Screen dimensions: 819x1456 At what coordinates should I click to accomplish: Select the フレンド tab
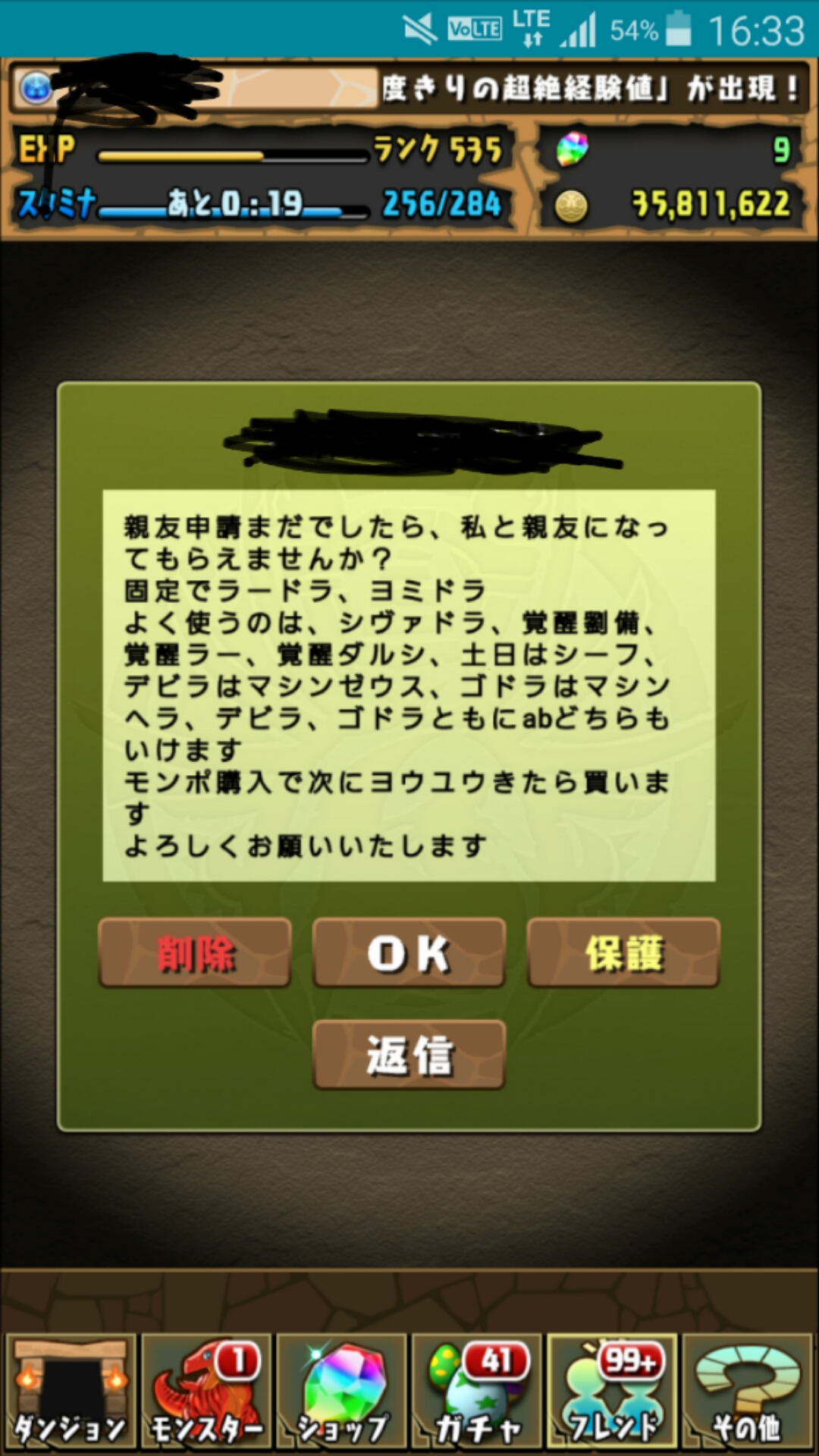tap(612, 1392)
